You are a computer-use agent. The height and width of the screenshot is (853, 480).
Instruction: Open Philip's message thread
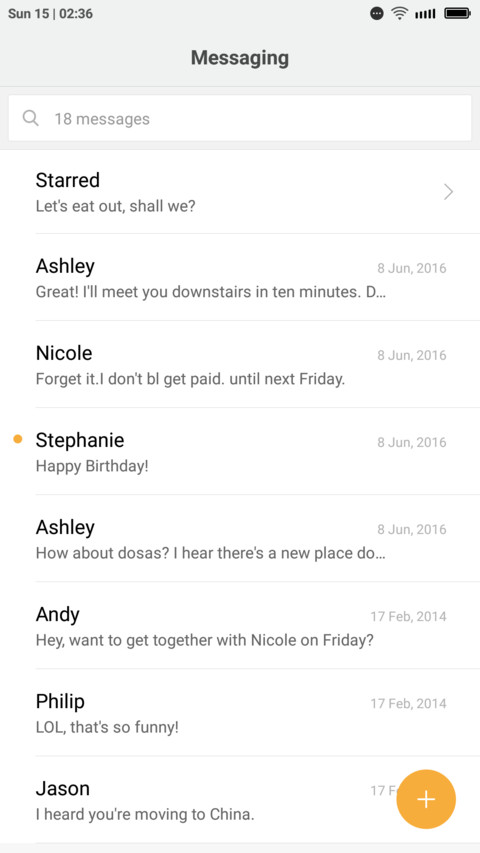point(240,713)
